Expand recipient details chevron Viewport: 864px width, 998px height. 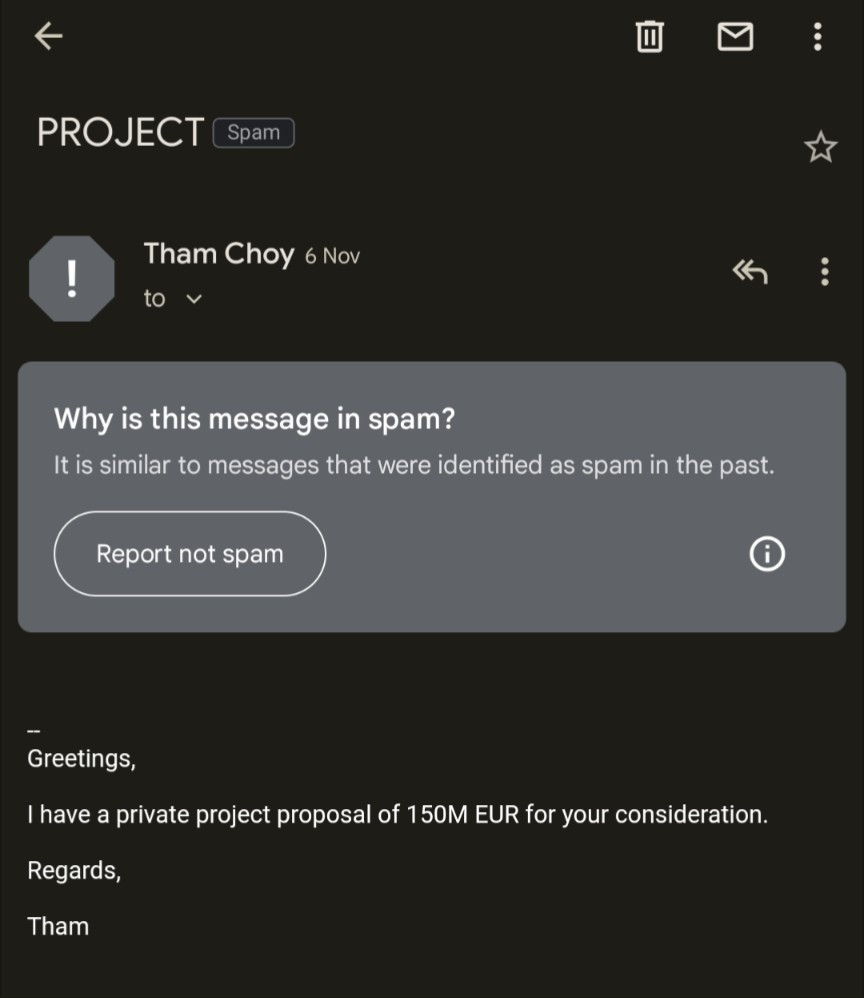point(194,299)
